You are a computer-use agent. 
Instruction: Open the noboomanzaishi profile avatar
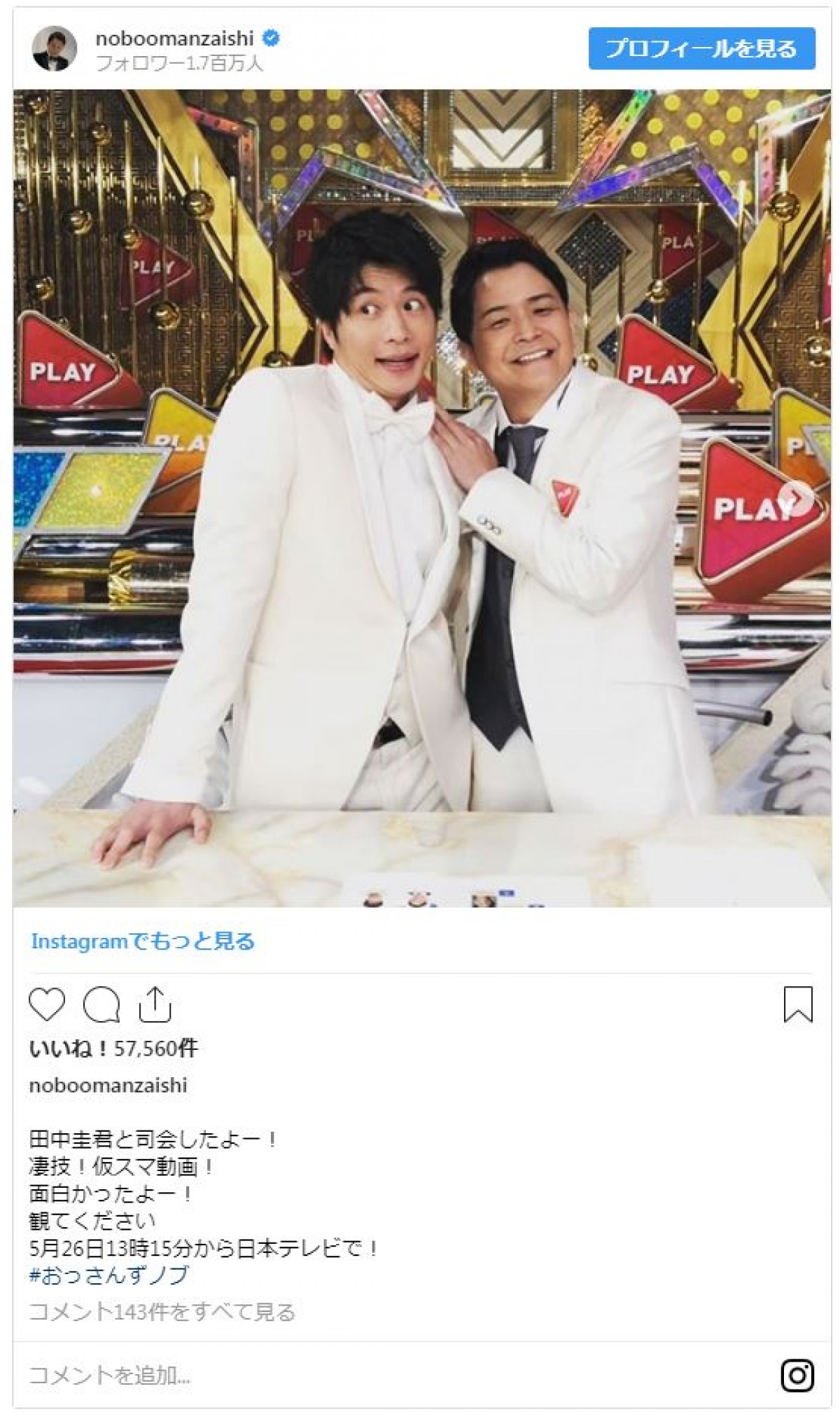[55, 50]
